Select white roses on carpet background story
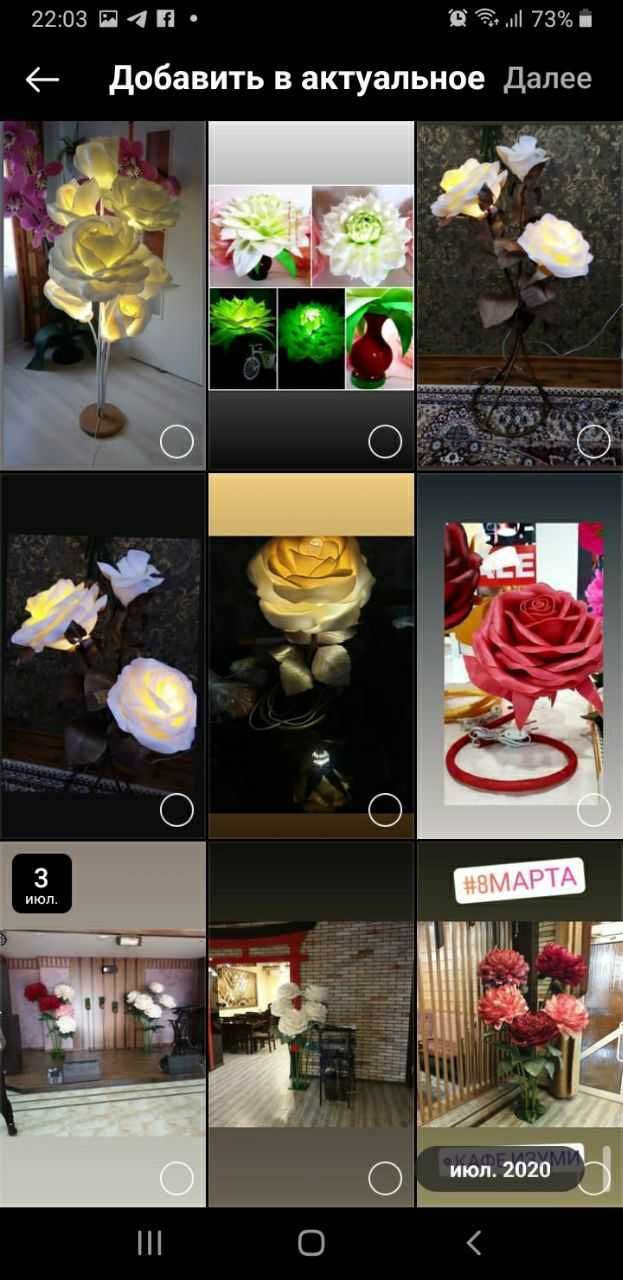The height and width of the screenshot is (1280, 623). [519, 295]
